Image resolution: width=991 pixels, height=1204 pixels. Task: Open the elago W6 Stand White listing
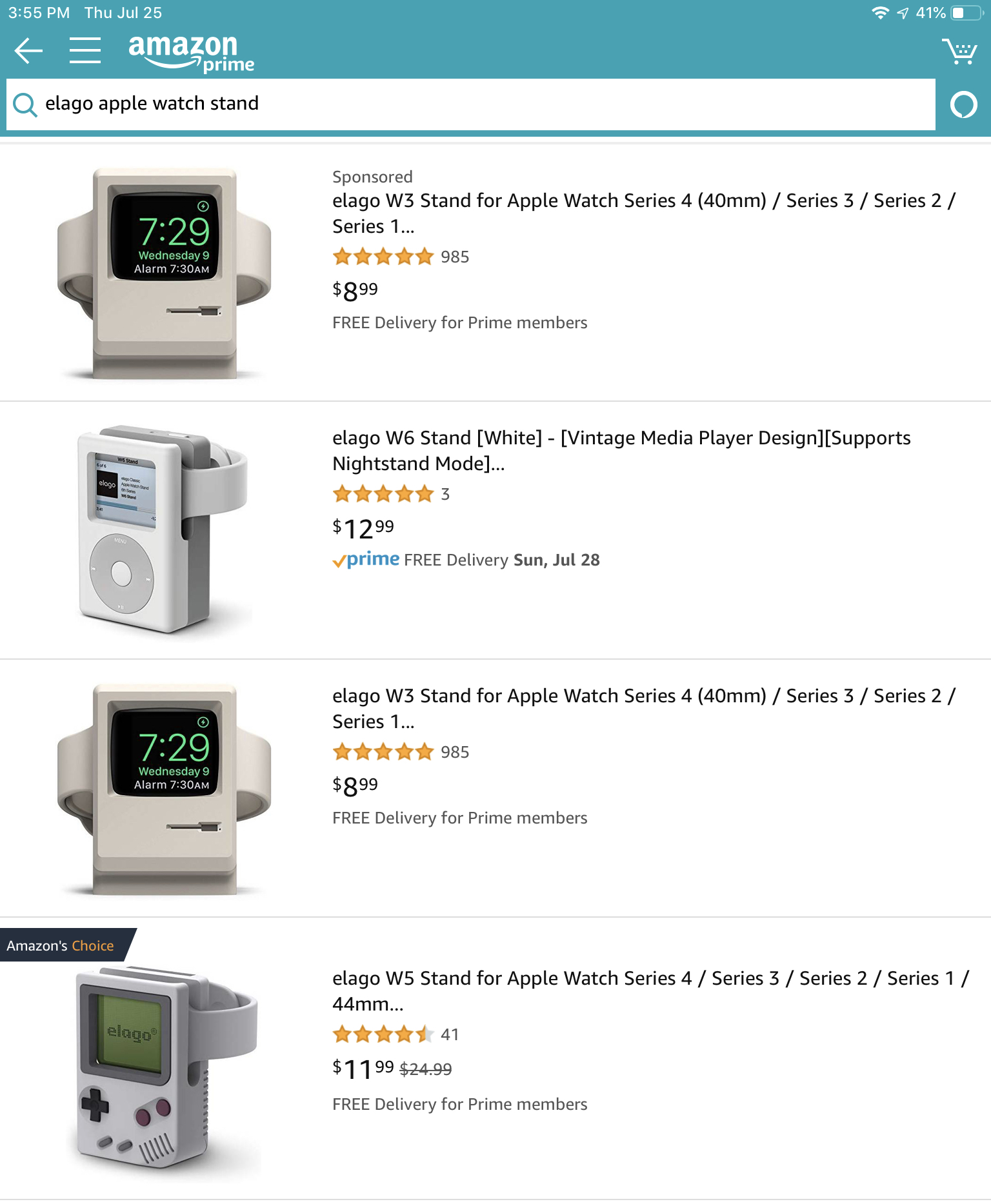(621, 450)
